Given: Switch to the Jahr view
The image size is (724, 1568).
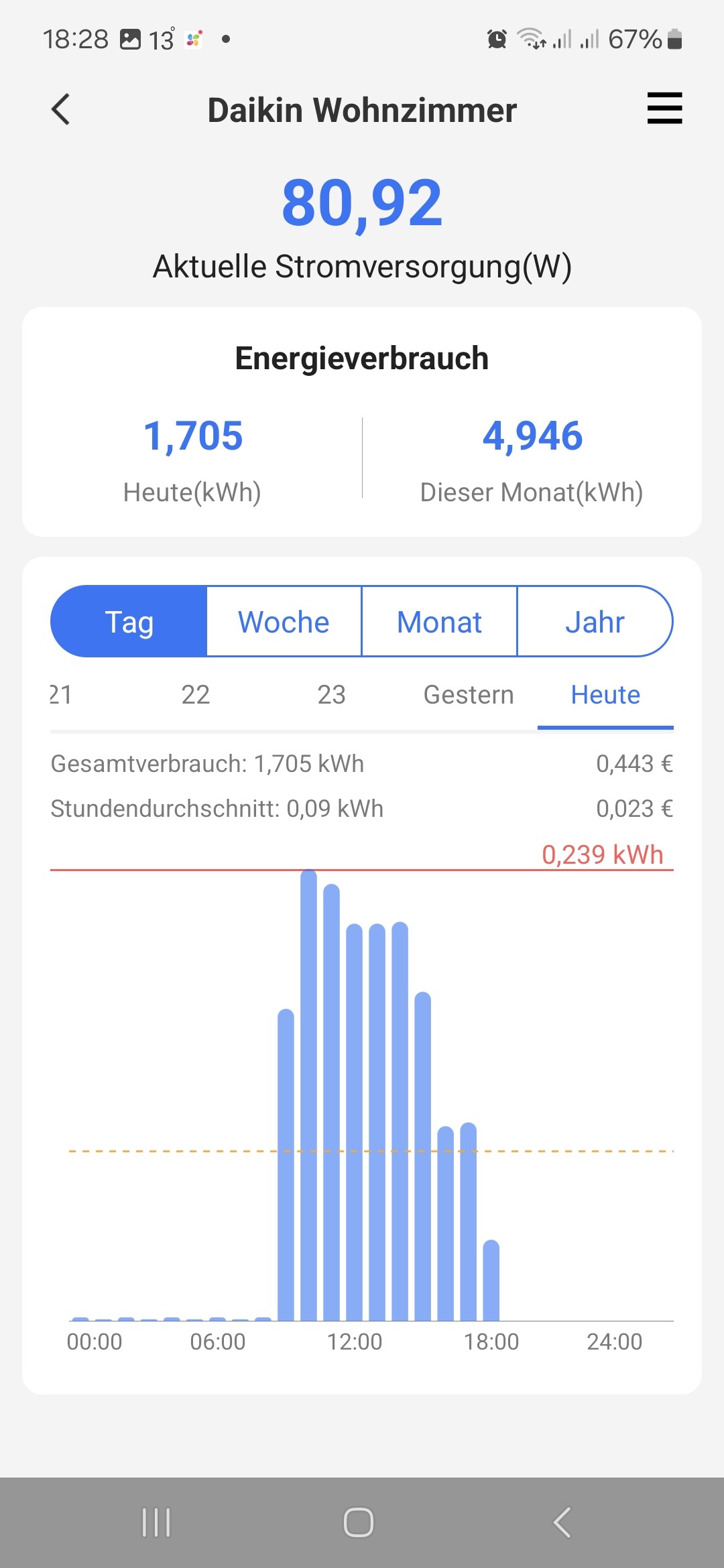Looking at the screenshot, I should tap(595, 622).
